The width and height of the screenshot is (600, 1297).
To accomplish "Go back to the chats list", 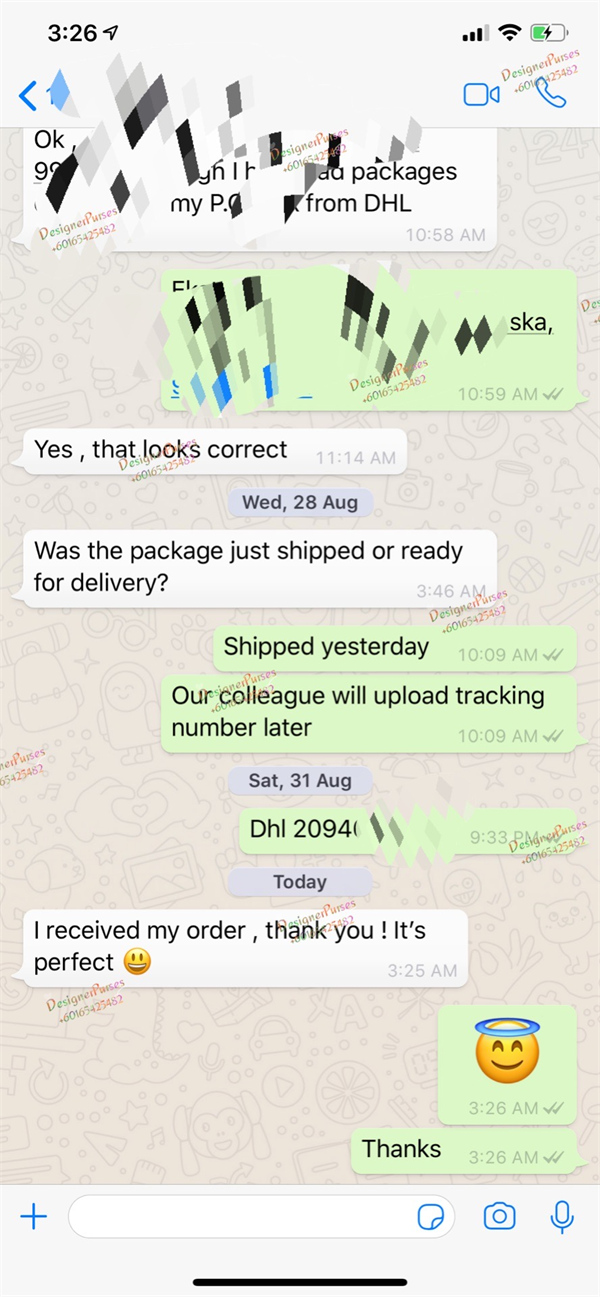I will (x=28, y=96).
